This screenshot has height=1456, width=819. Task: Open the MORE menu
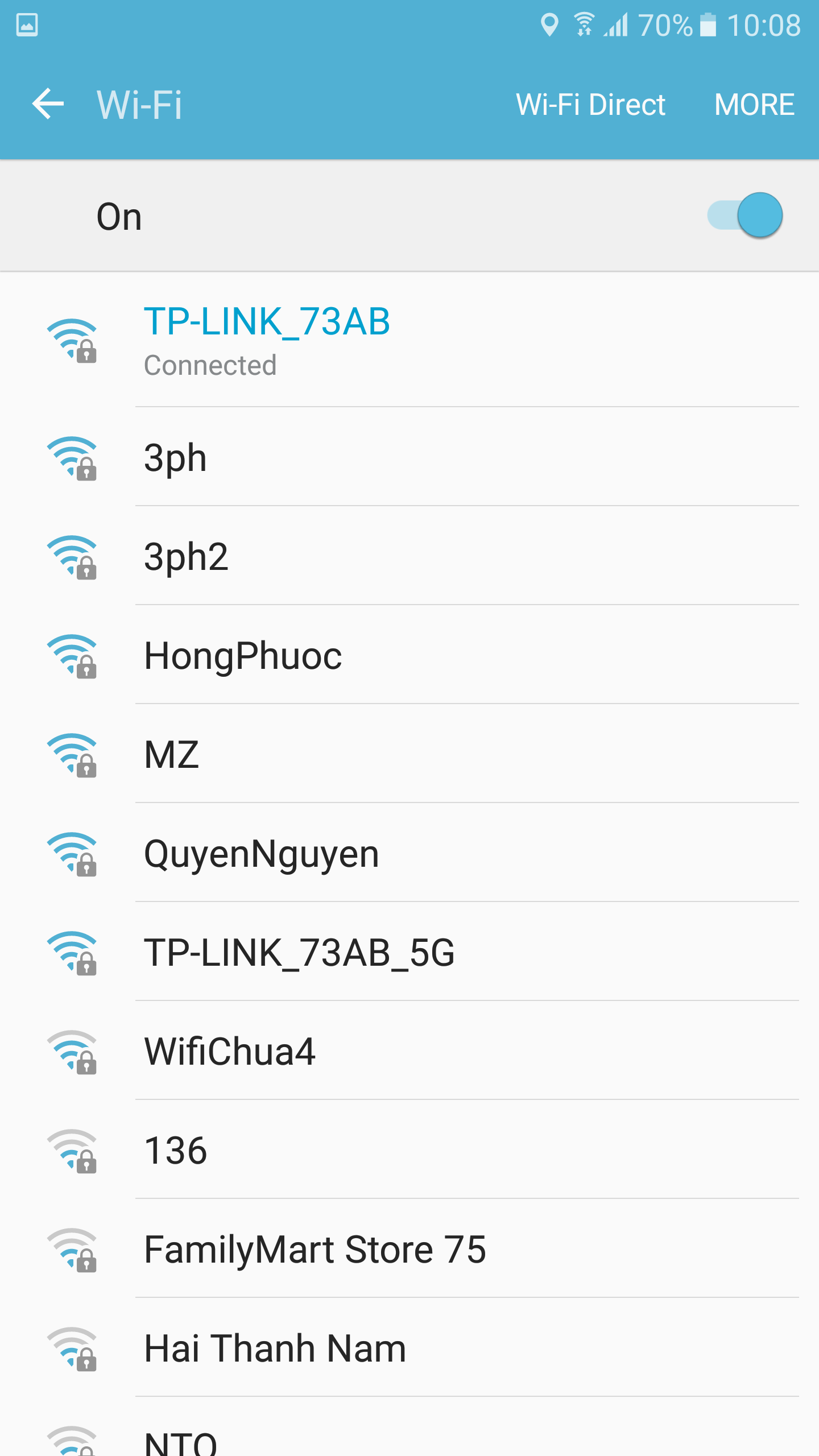pyautogui.click(x=754, y=105)
